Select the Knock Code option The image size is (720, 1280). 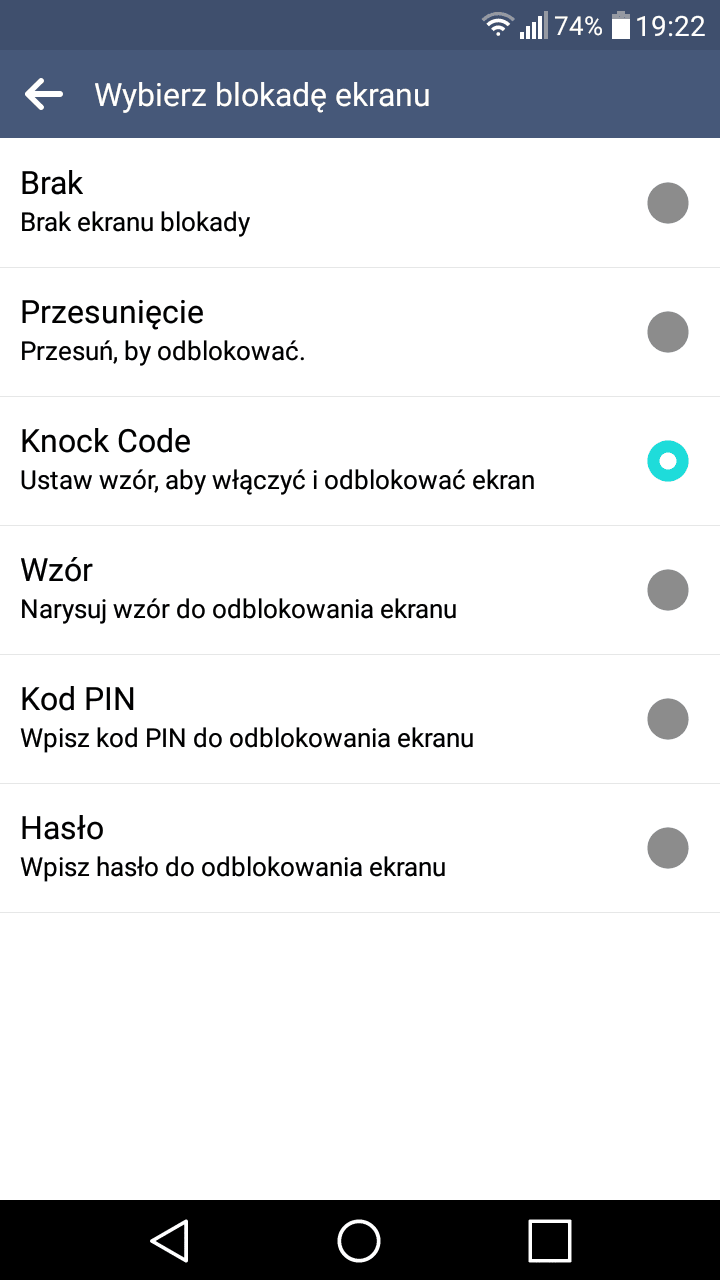360,461
